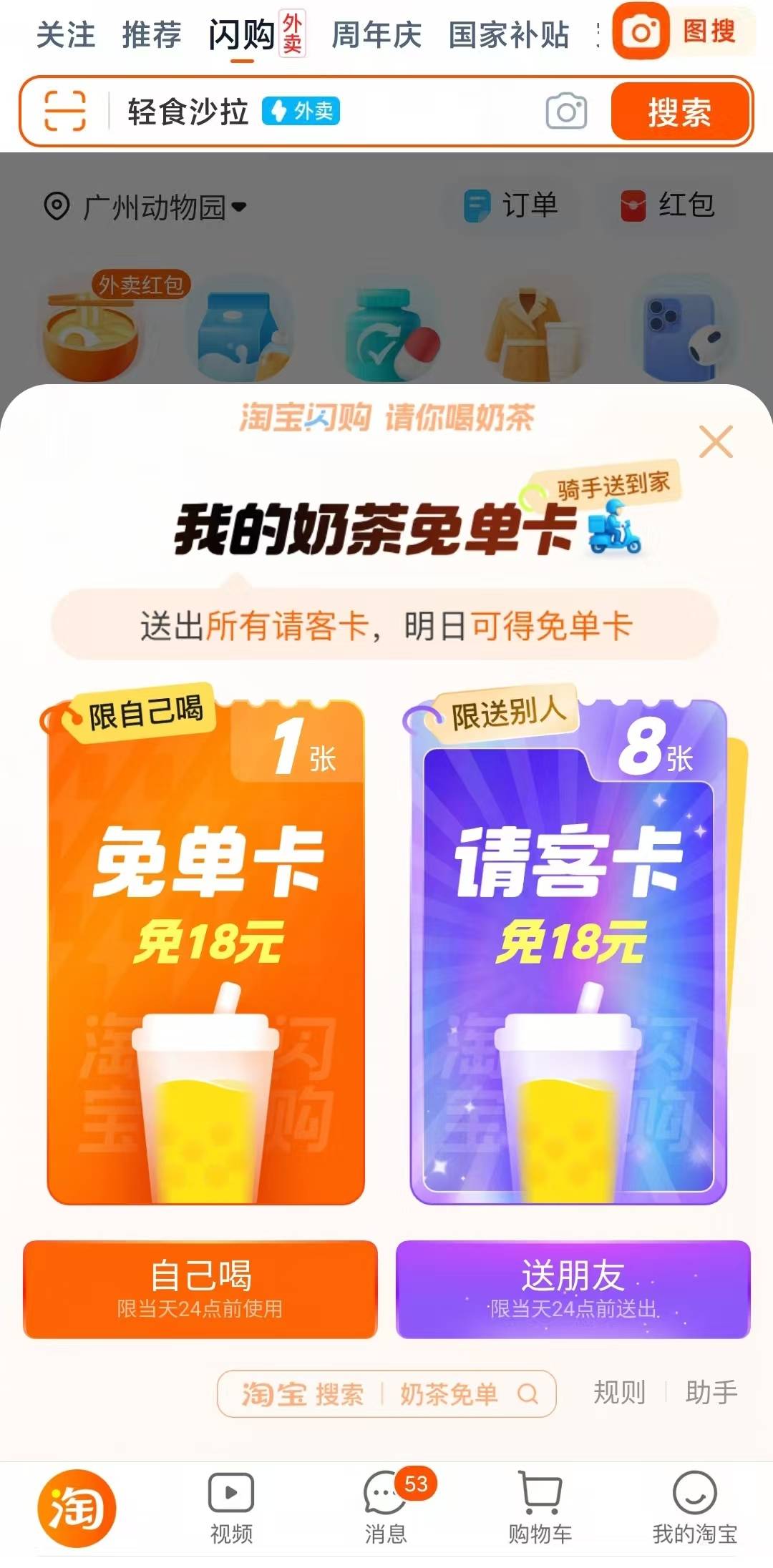This screenshot has width=773, height=1568.
Task: Open the camera icon in search bar
Action: [x=565, y=112]
